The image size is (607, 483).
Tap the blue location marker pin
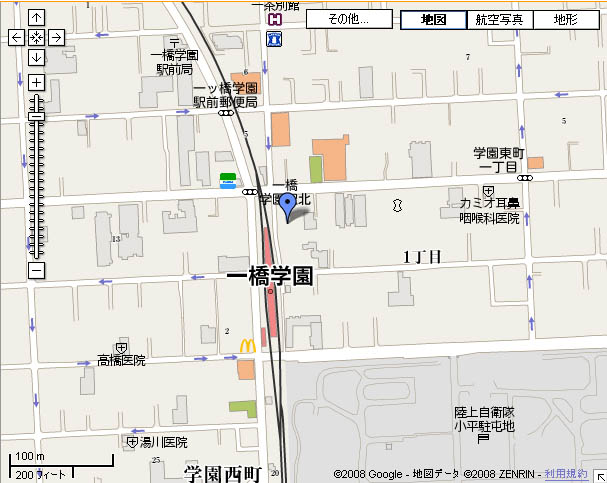click(x=288, y=206)
